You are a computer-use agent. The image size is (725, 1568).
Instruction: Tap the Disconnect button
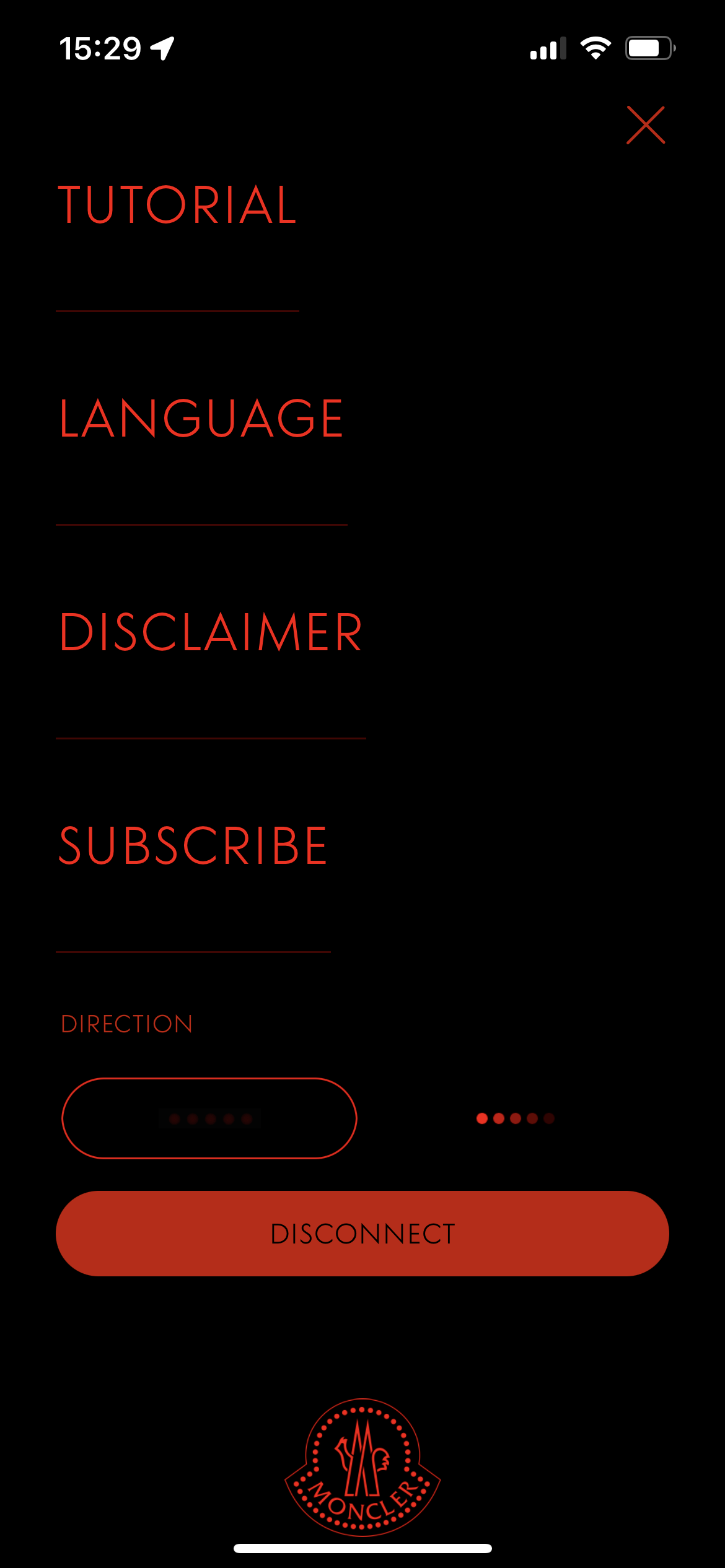tap(362, 1234)
